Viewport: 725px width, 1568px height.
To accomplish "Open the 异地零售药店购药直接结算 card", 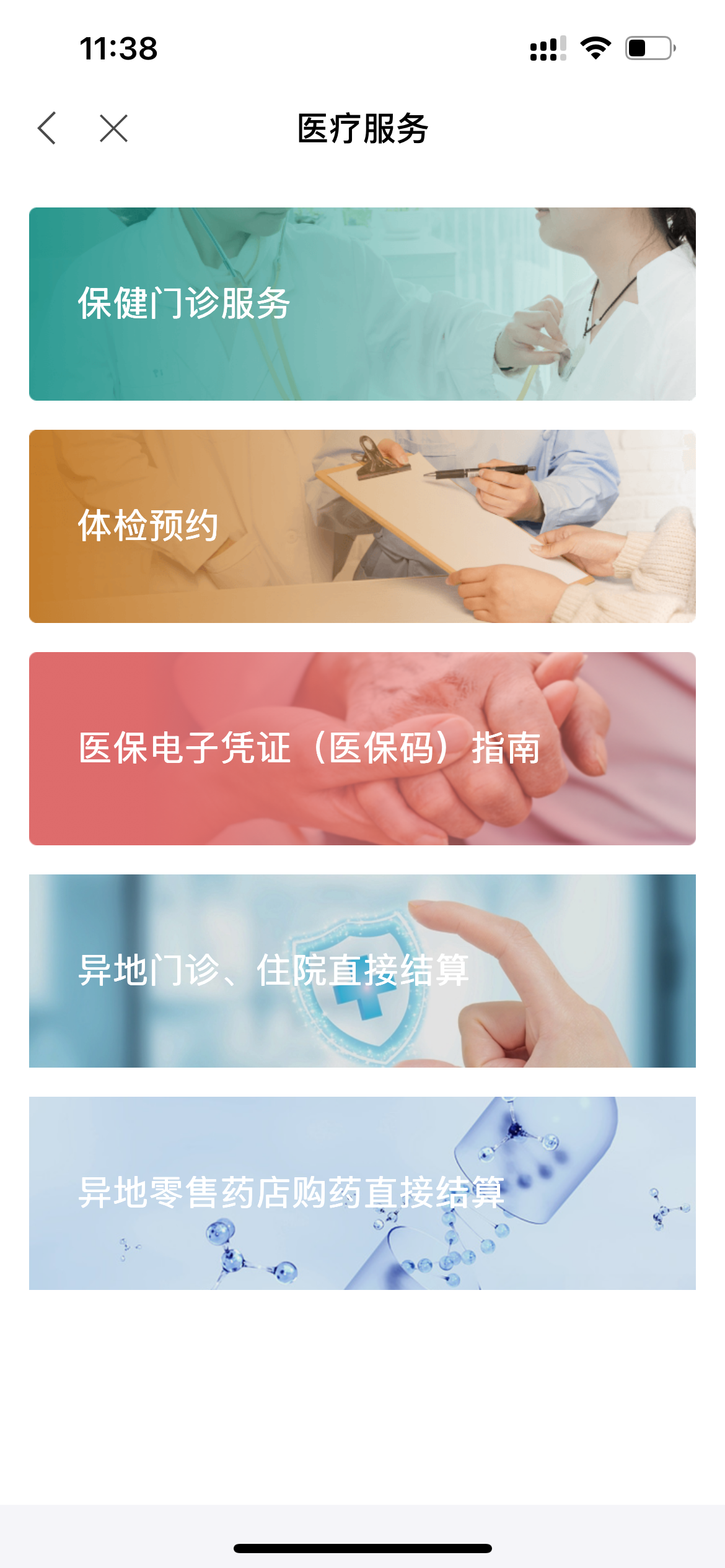I will (x=362, y=1193).
